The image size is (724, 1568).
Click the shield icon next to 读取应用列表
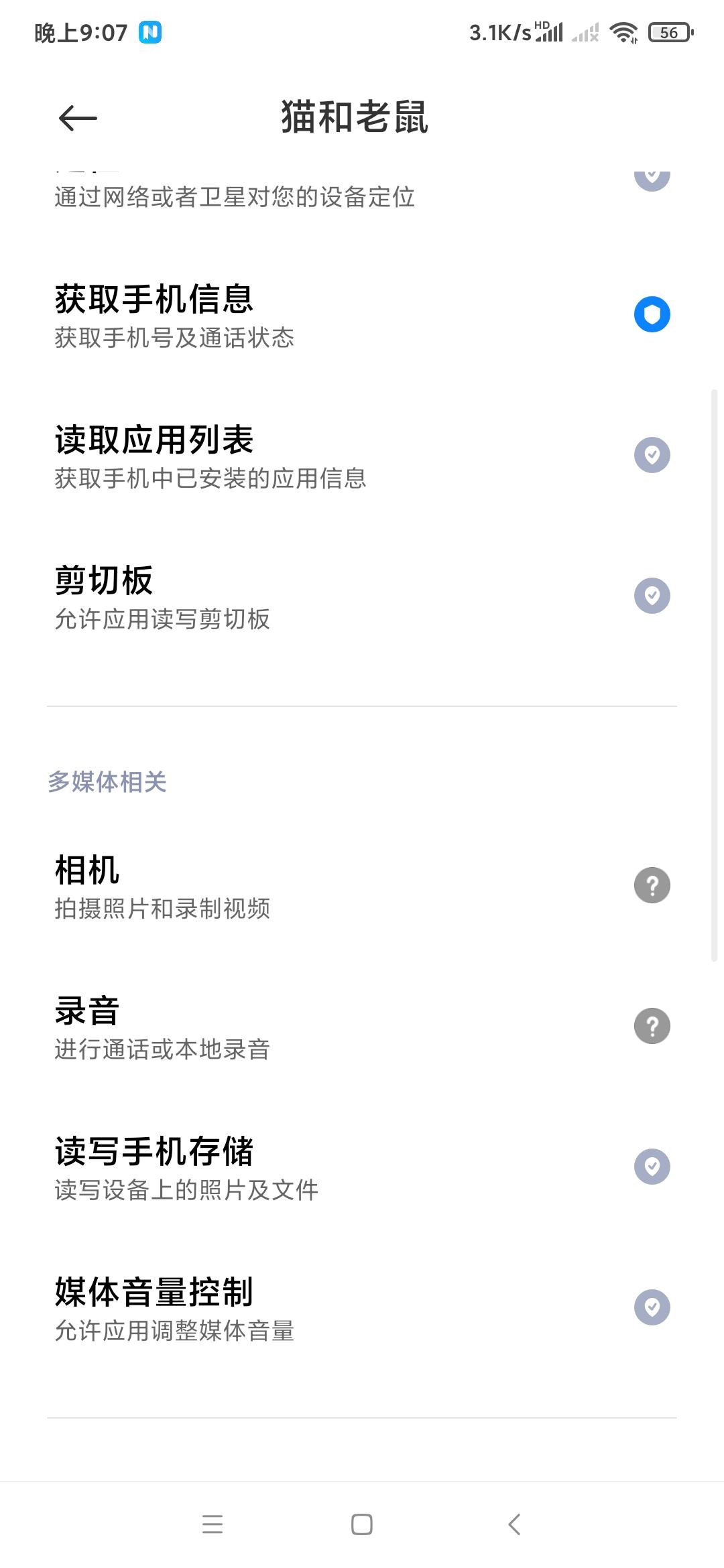pos(651,454)
